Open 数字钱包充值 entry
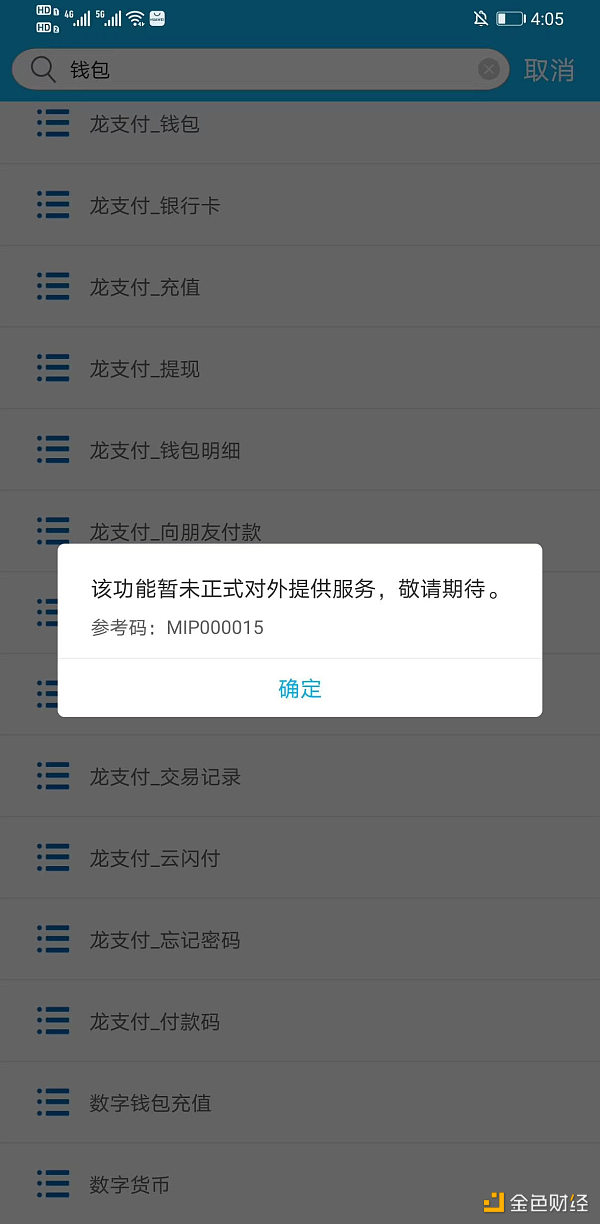 click(300, 1103)
